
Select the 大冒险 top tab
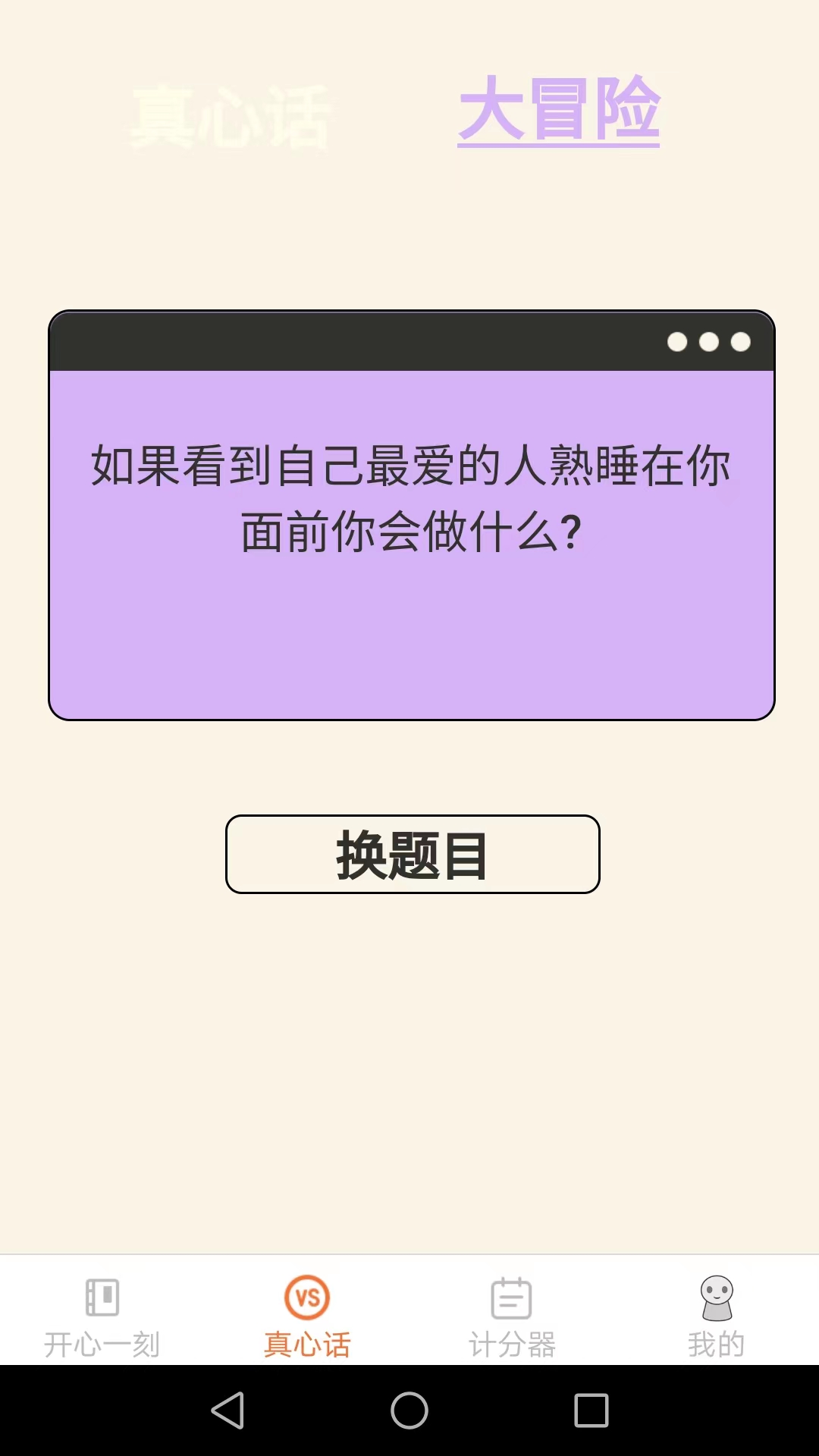(x=559, y=110)
